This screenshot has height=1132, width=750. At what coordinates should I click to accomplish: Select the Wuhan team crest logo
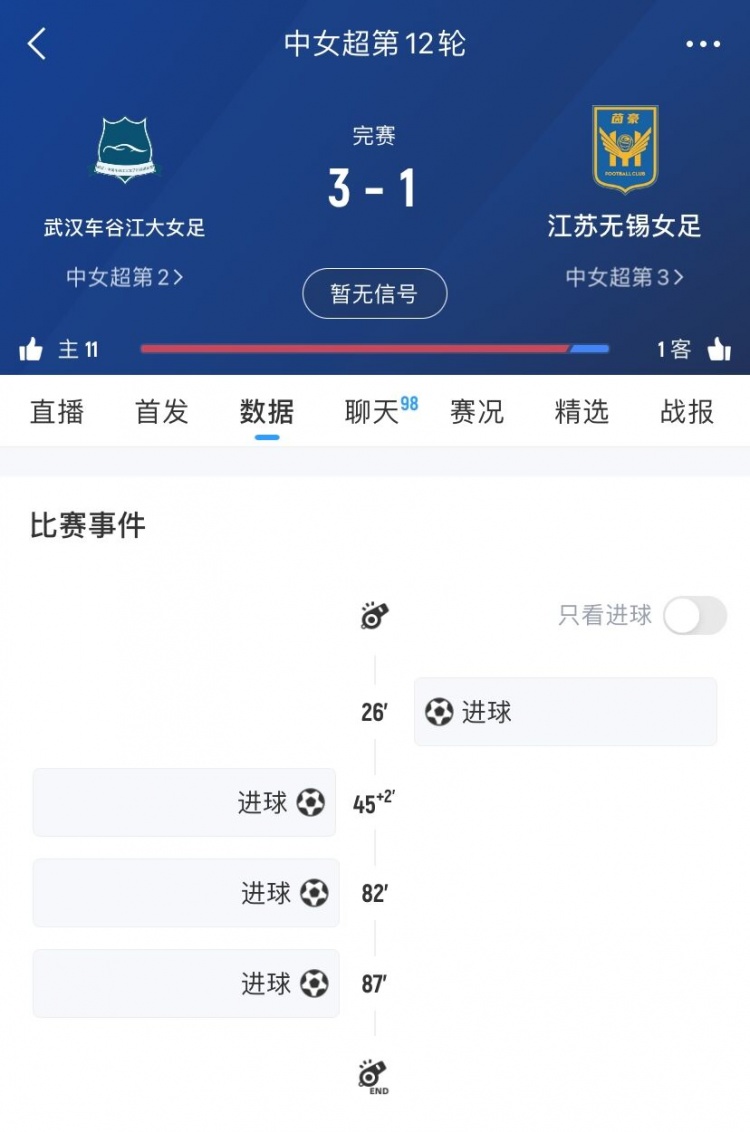(126, 150)
